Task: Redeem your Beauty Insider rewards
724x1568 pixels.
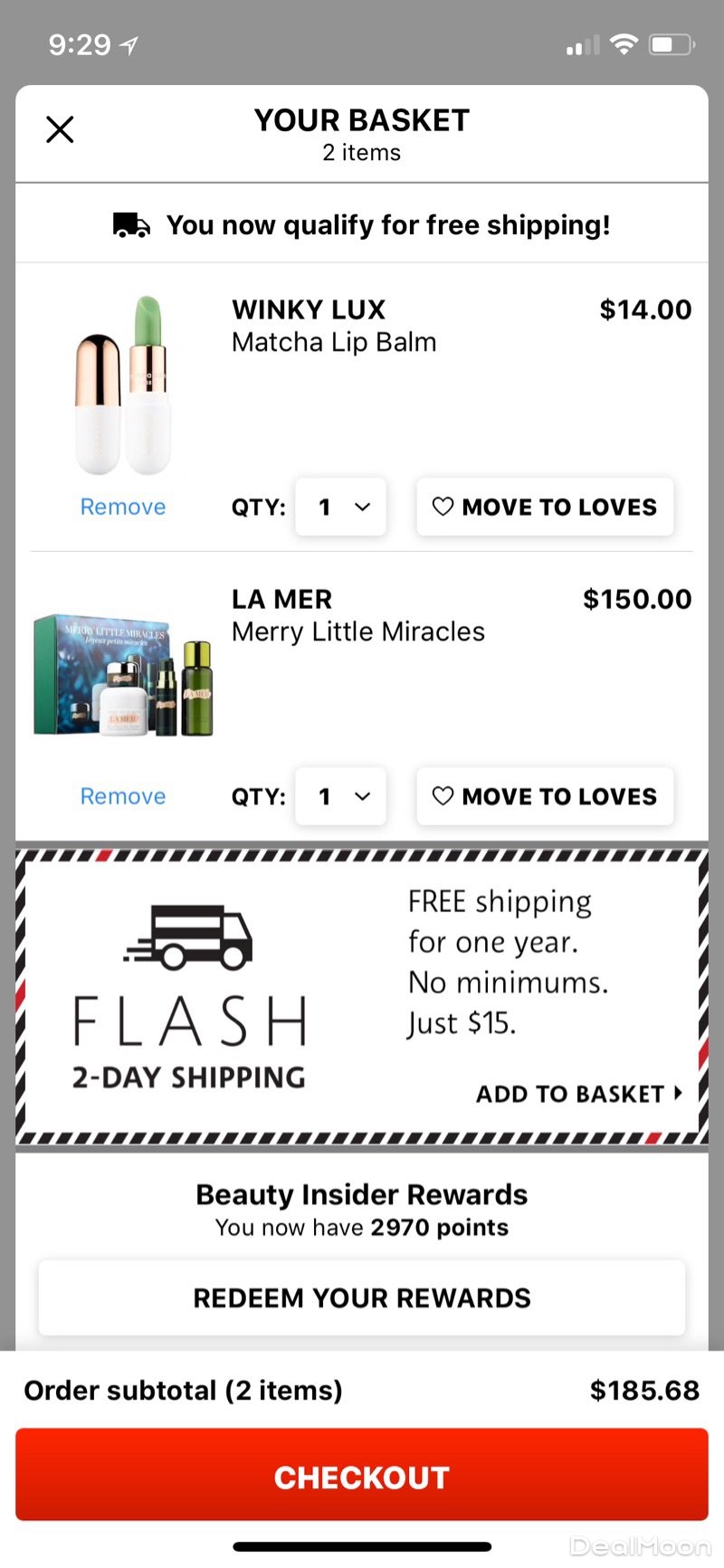Action: pos(362,1297)
